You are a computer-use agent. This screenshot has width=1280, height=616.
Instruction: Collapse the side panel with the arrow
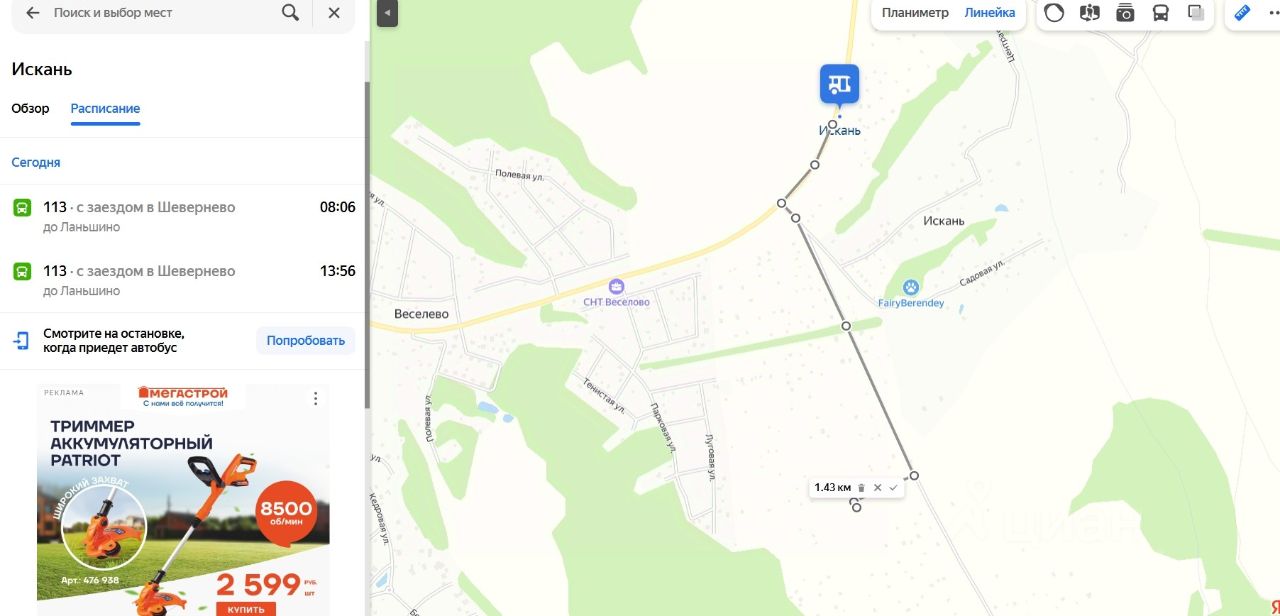click(388, 13)
